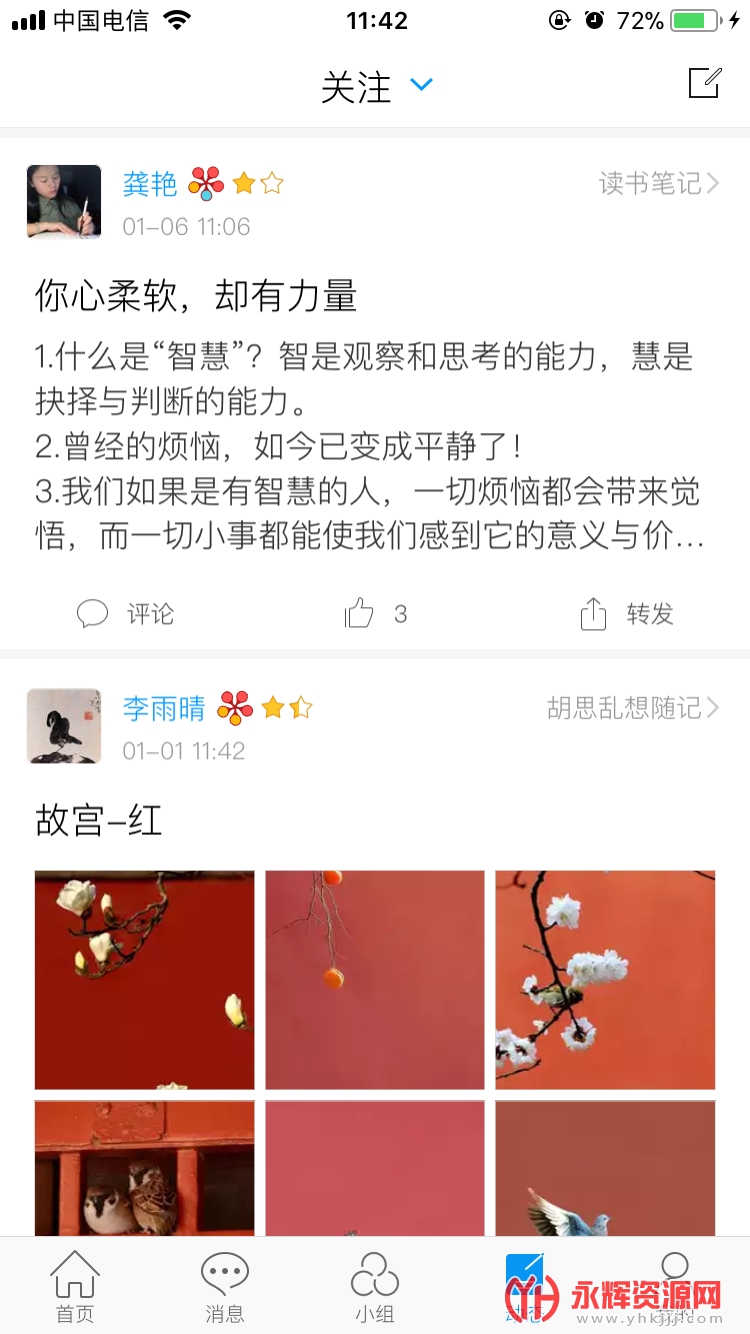
Task: Switch to the 首页 tab
Action: [x=75, y=1287]
